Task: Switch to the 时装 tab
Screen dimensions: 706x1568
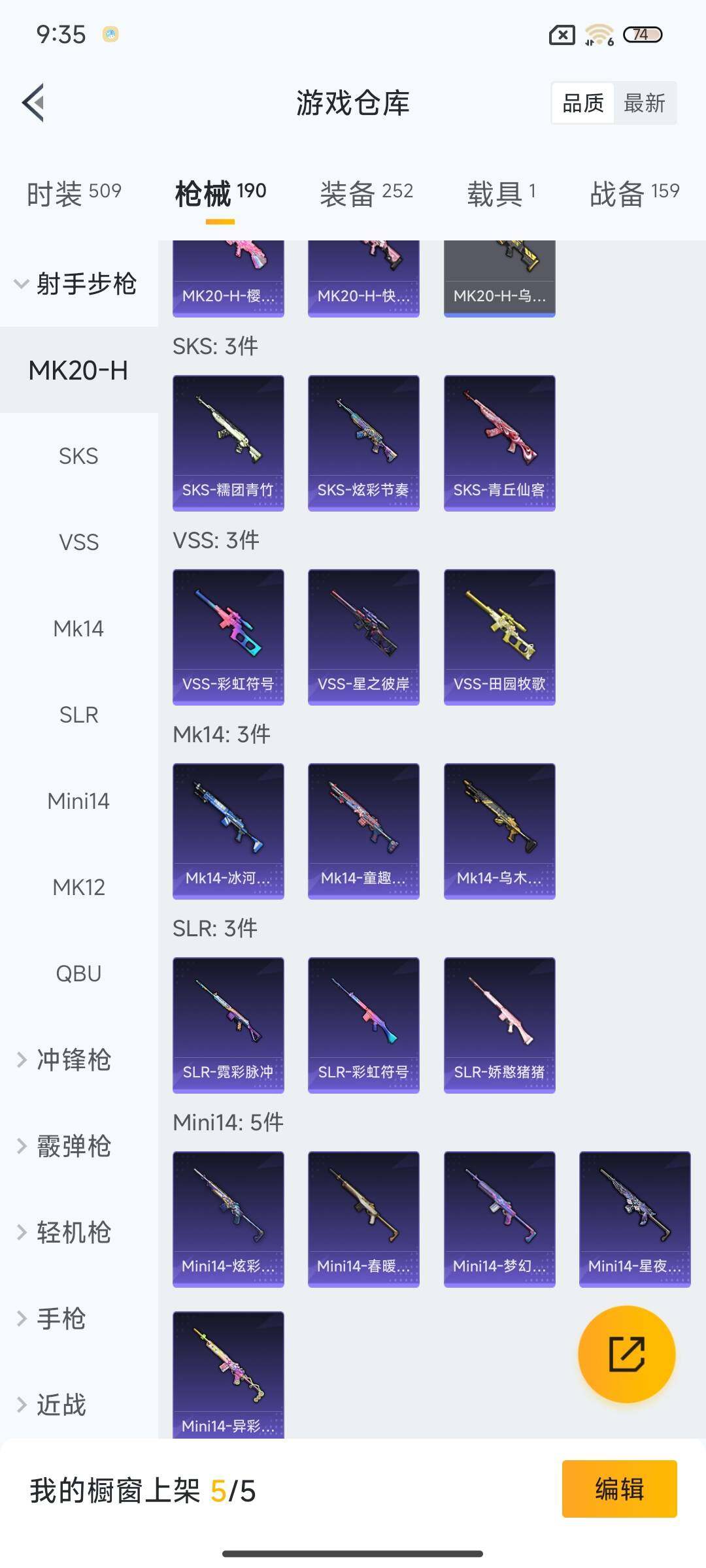Action: (x=73, y=193)
